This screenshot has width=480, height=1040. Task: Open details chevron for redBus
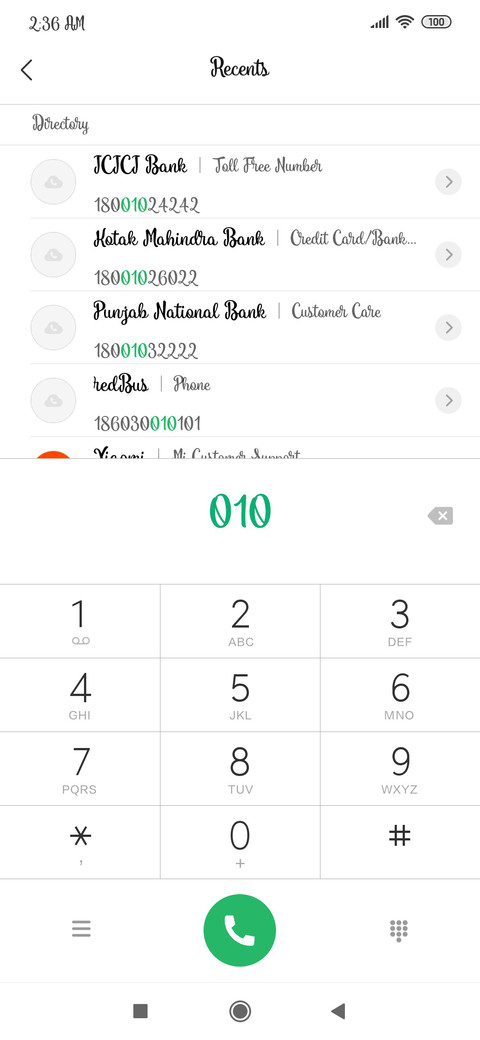coord(448,400)
